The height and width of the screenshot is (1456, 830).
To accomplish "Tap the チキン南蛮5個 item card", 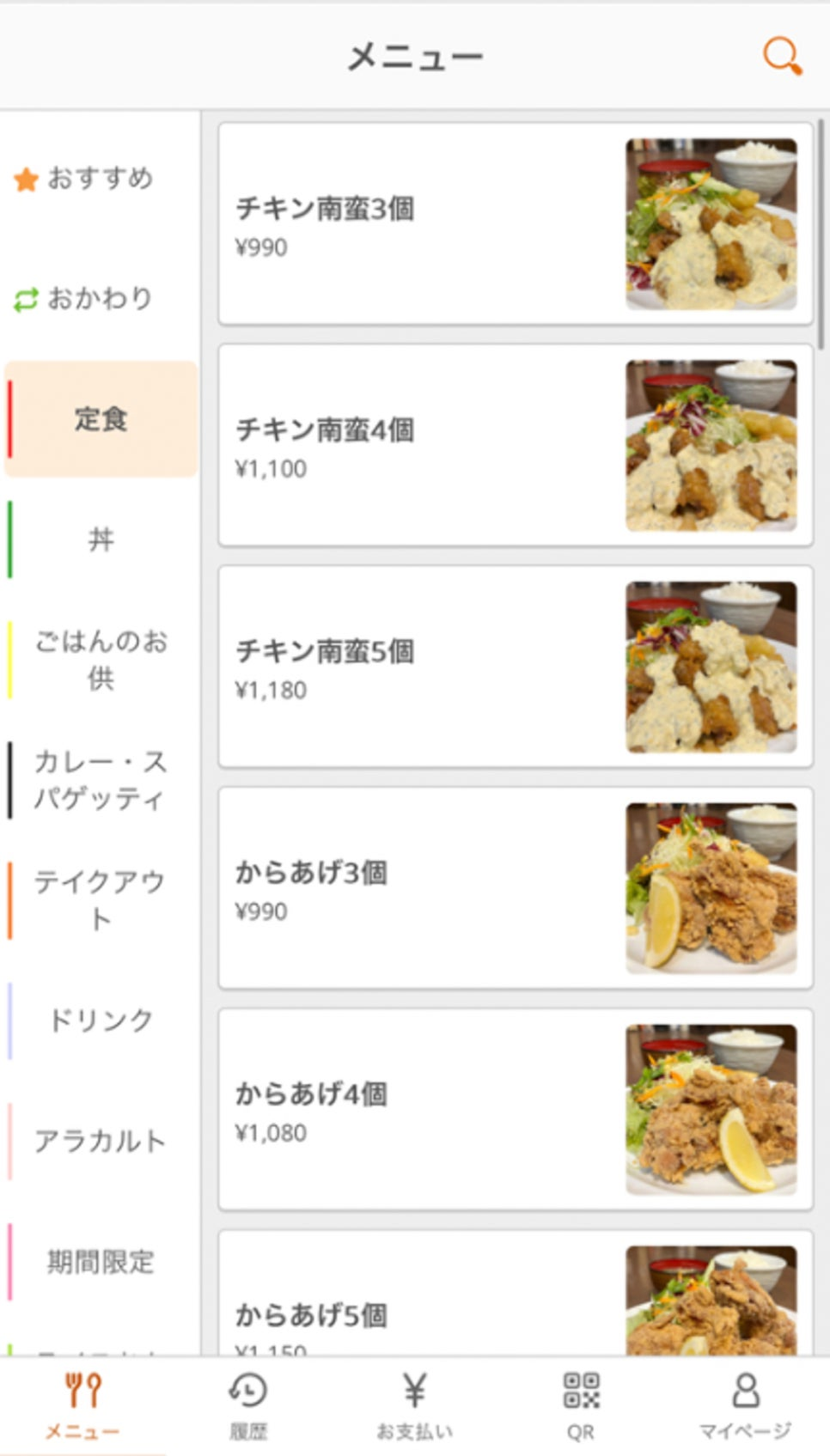I will pyautogui.click(x=516, y=667).
